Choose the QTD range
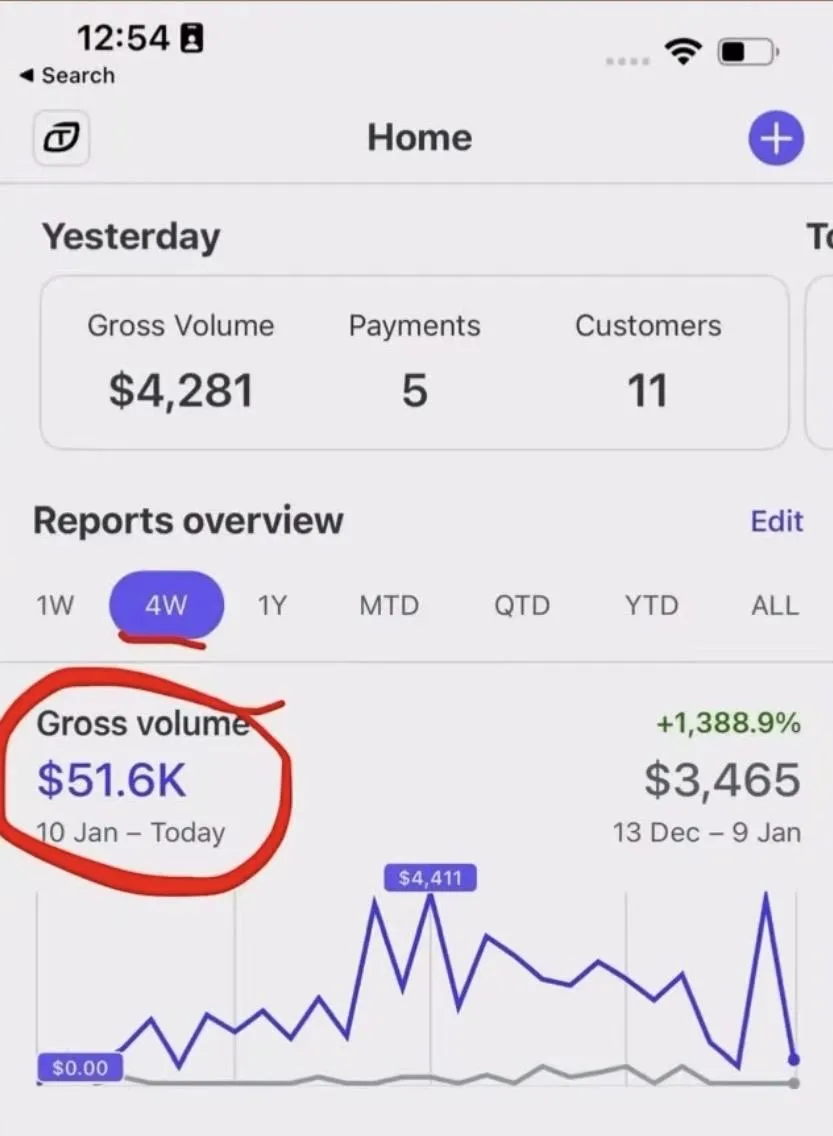 pyautogui.click(x=521, y=605)
